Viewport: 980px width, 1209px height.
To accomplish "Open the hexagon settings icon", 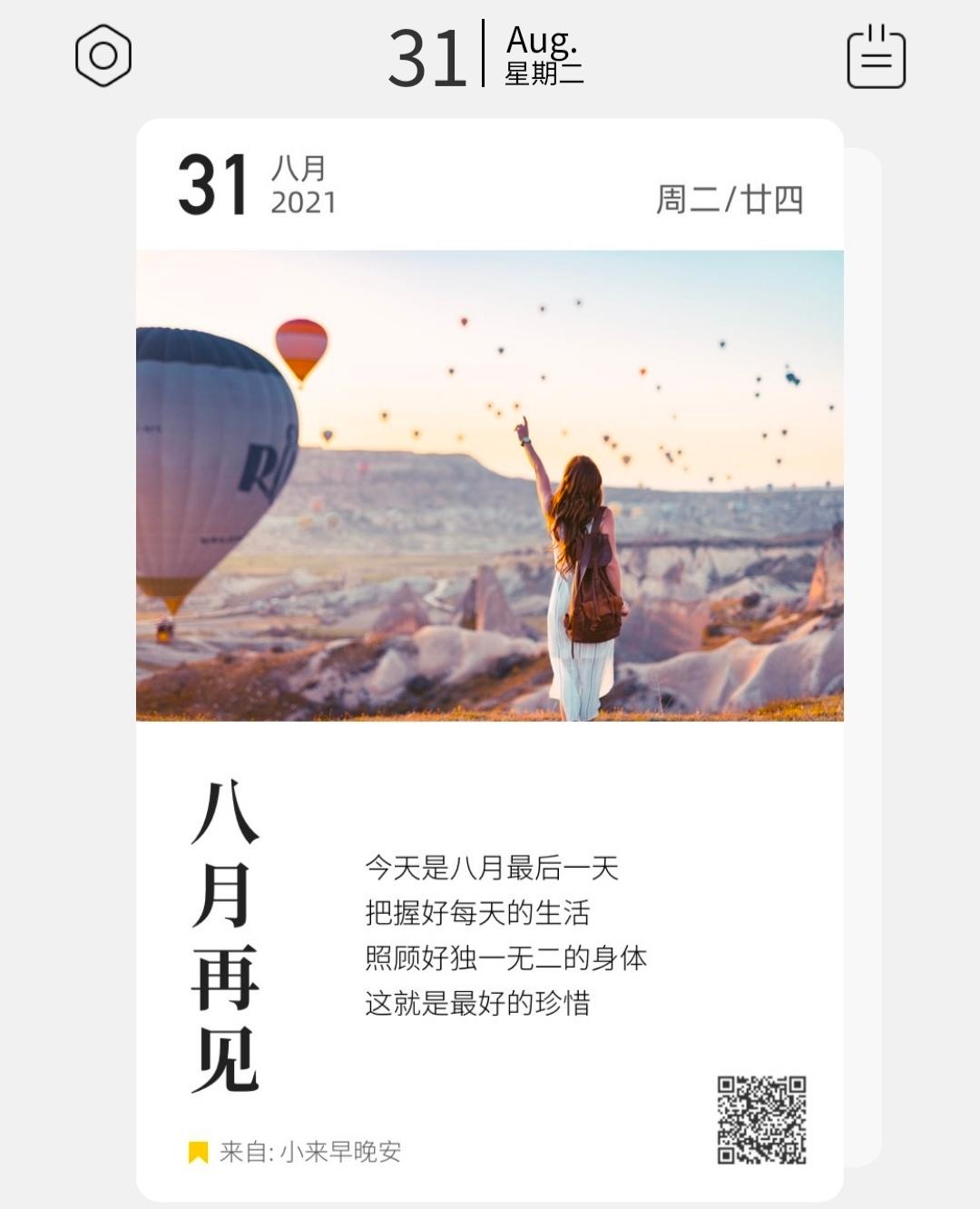I will (103, 56).
